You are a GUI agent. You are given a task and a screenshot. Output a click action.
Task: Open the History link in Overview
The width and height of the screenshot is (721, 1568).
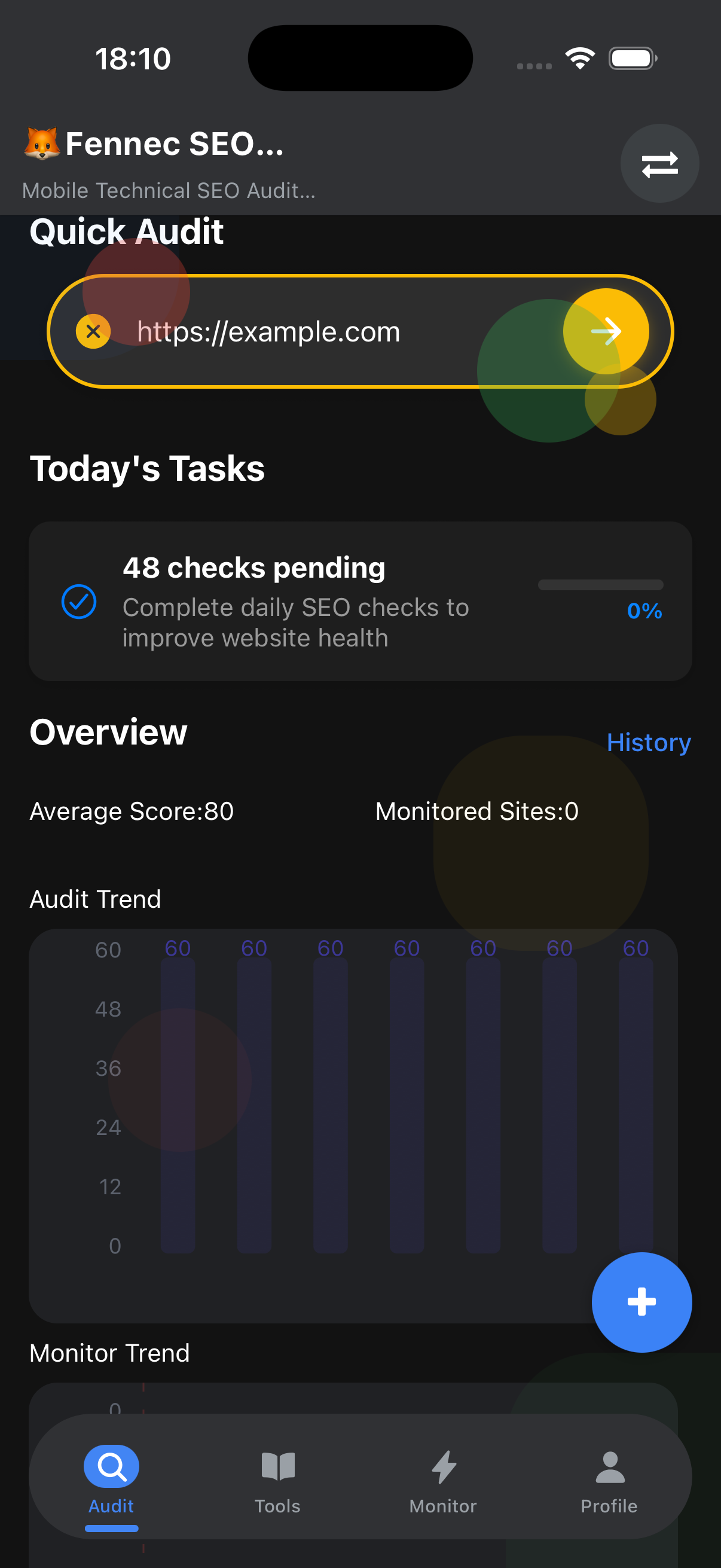[648, 743]
